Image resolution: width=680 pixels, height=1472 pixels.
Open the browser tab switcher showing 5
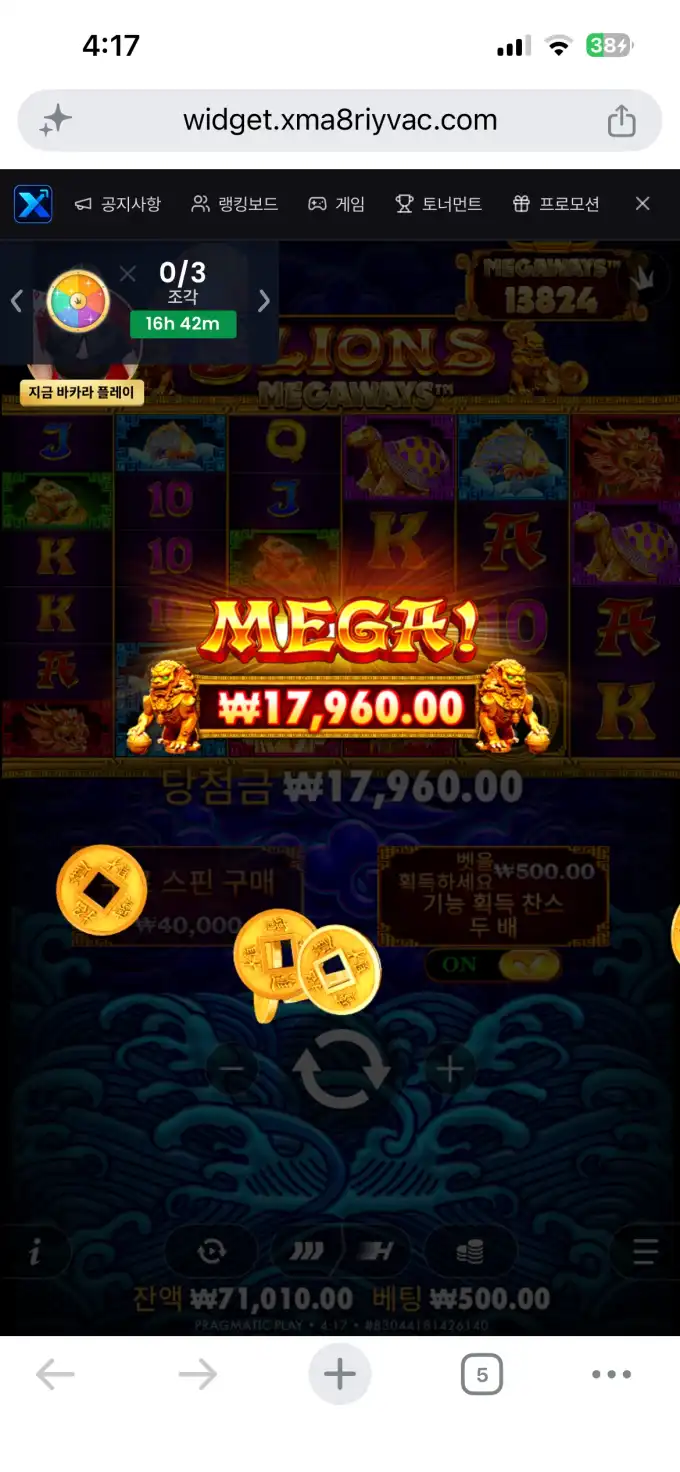(482, 1375)
